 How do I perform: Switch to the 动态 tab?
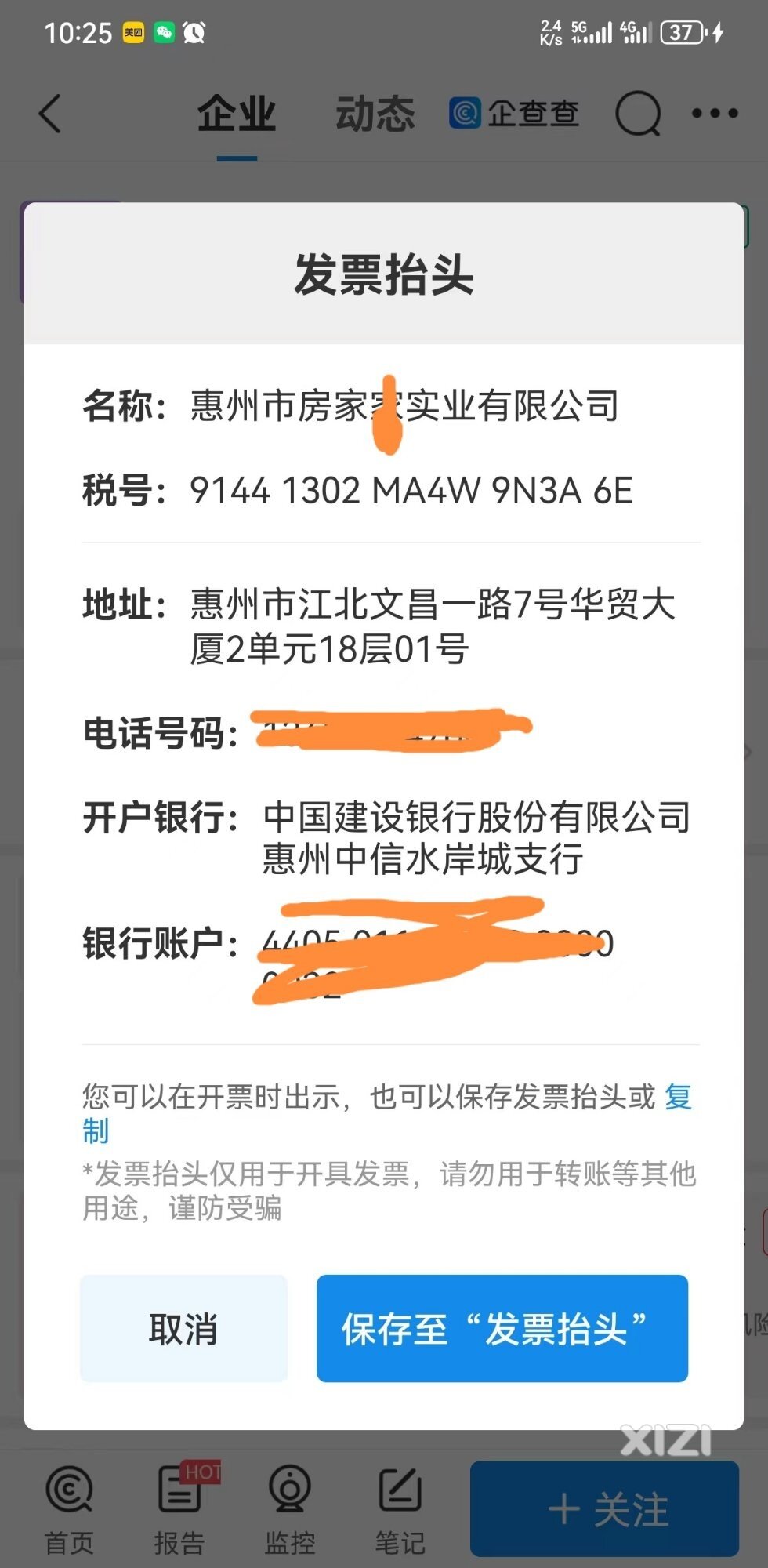[x=375, y=114]
